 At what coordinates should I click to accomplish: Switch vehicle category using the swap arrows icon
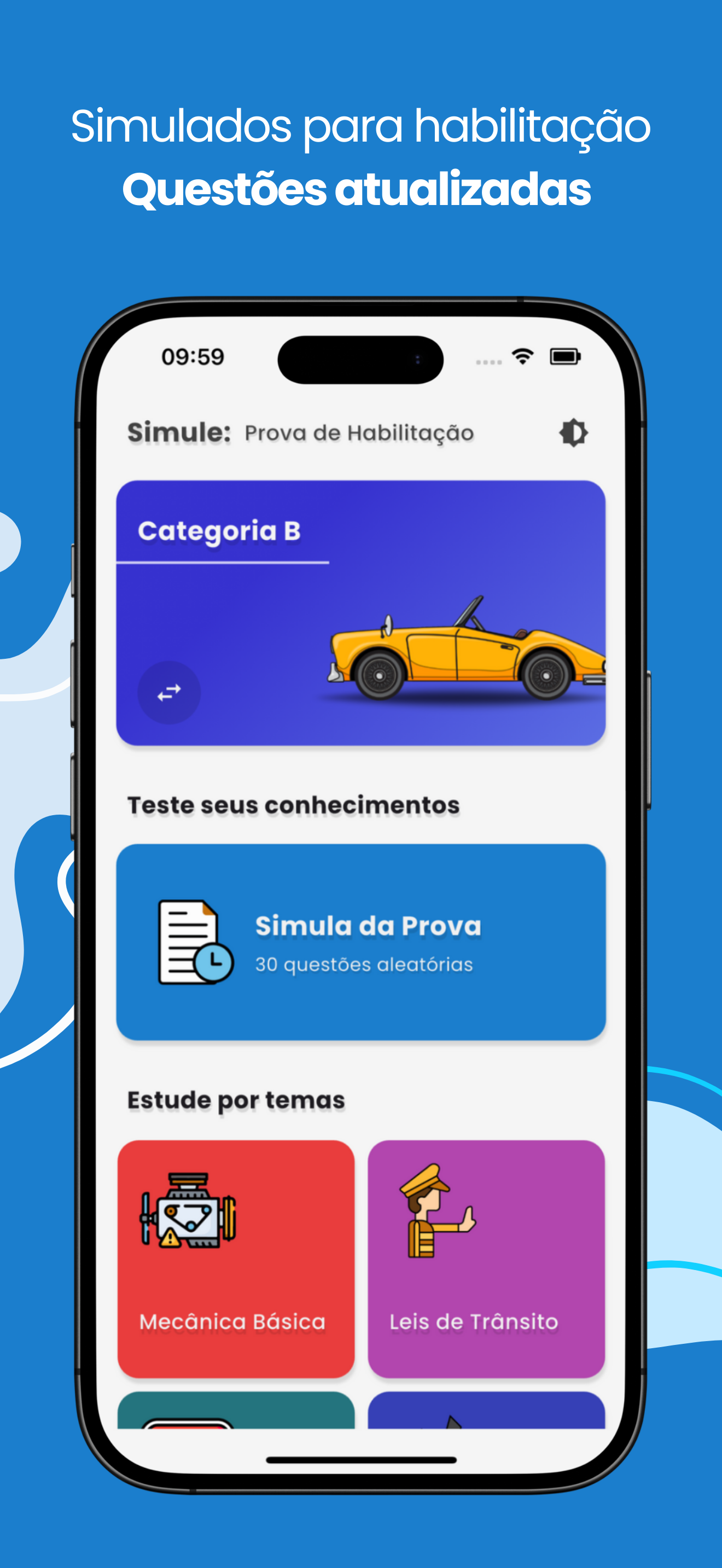(x=168, y=691)
